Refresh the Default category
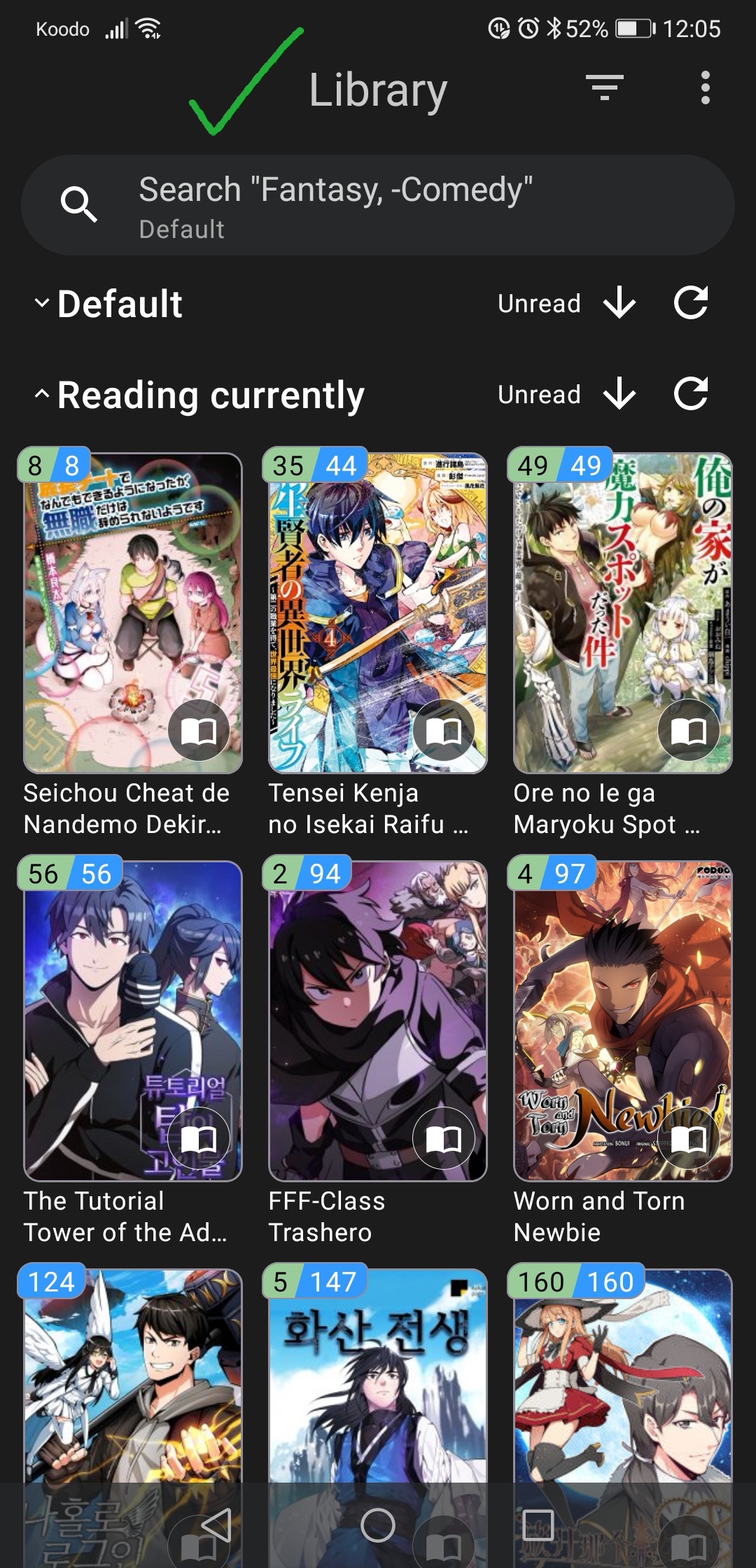Viewport: 756px width, 1568px height. 690,304
